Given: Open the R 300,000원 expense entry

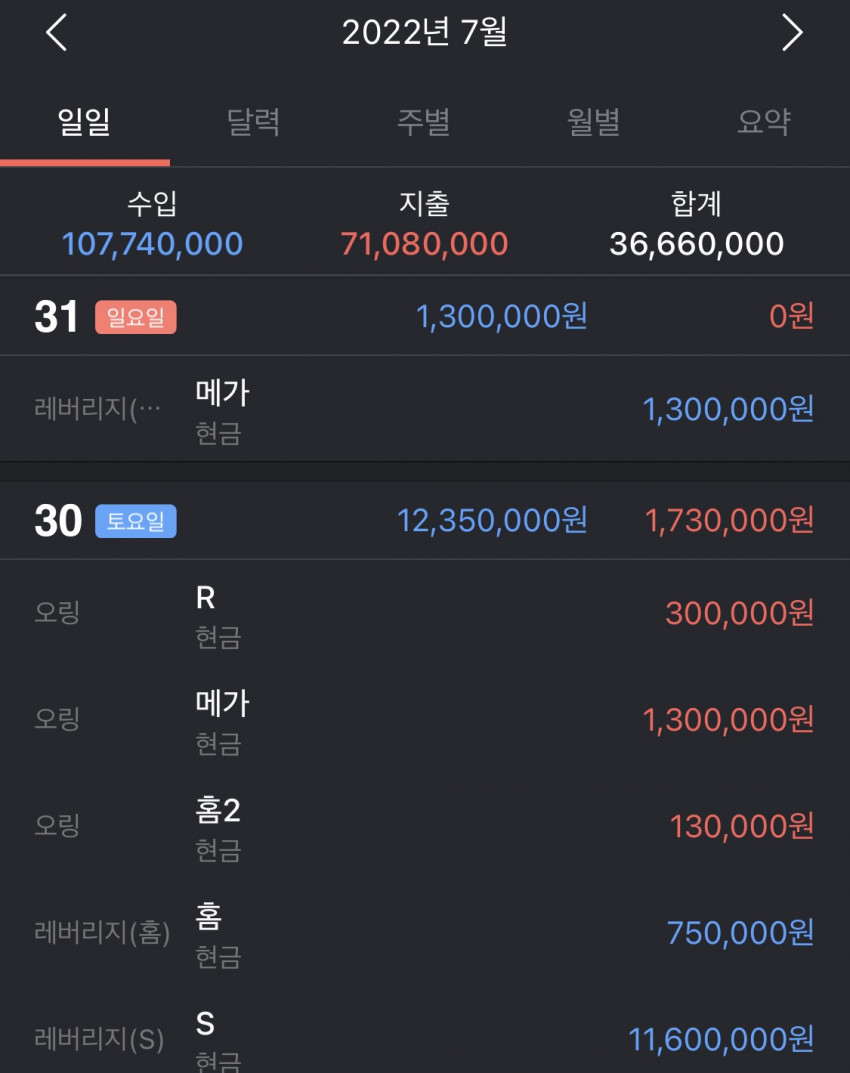Looking at the screenshot, I should [425, 613].
